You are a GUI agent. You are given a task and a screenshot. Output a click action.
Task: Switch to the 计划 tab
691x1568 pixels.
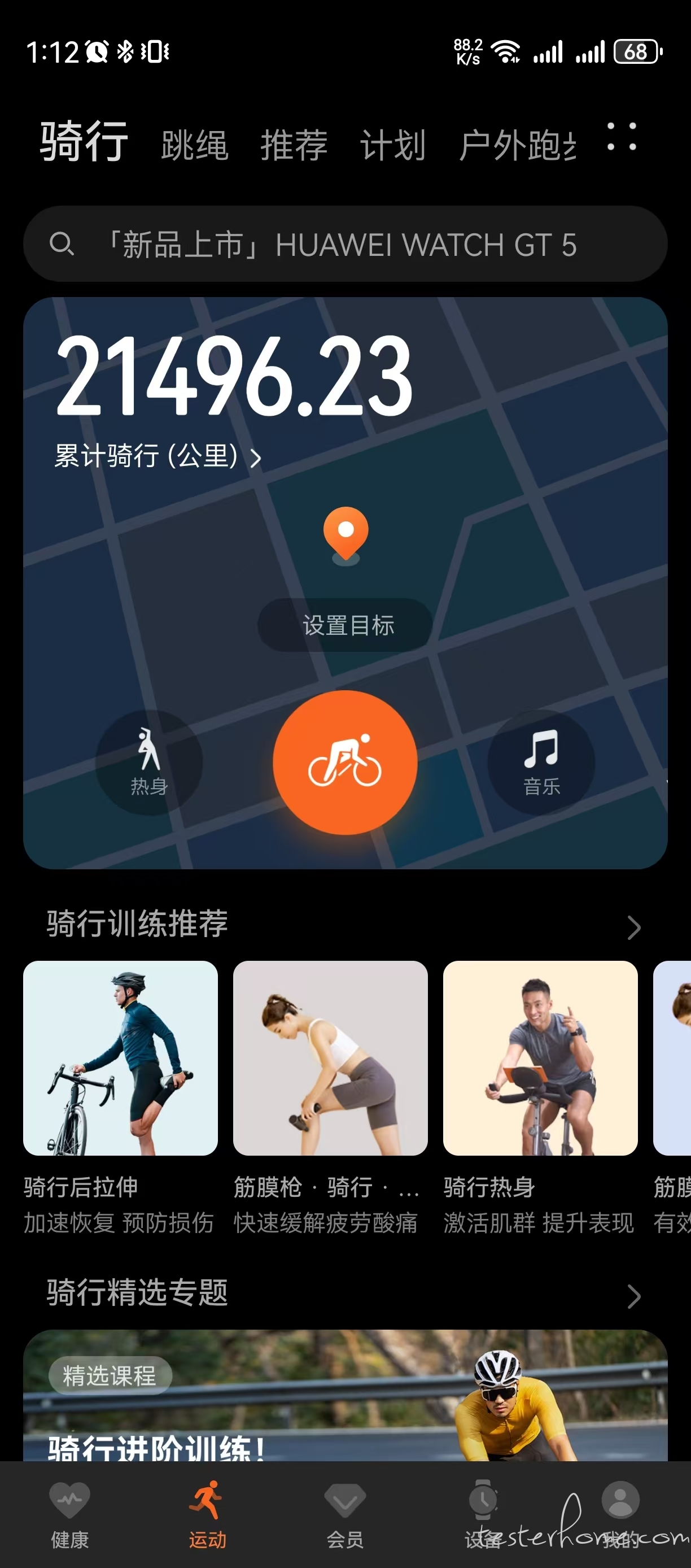(x=392, y=146)
